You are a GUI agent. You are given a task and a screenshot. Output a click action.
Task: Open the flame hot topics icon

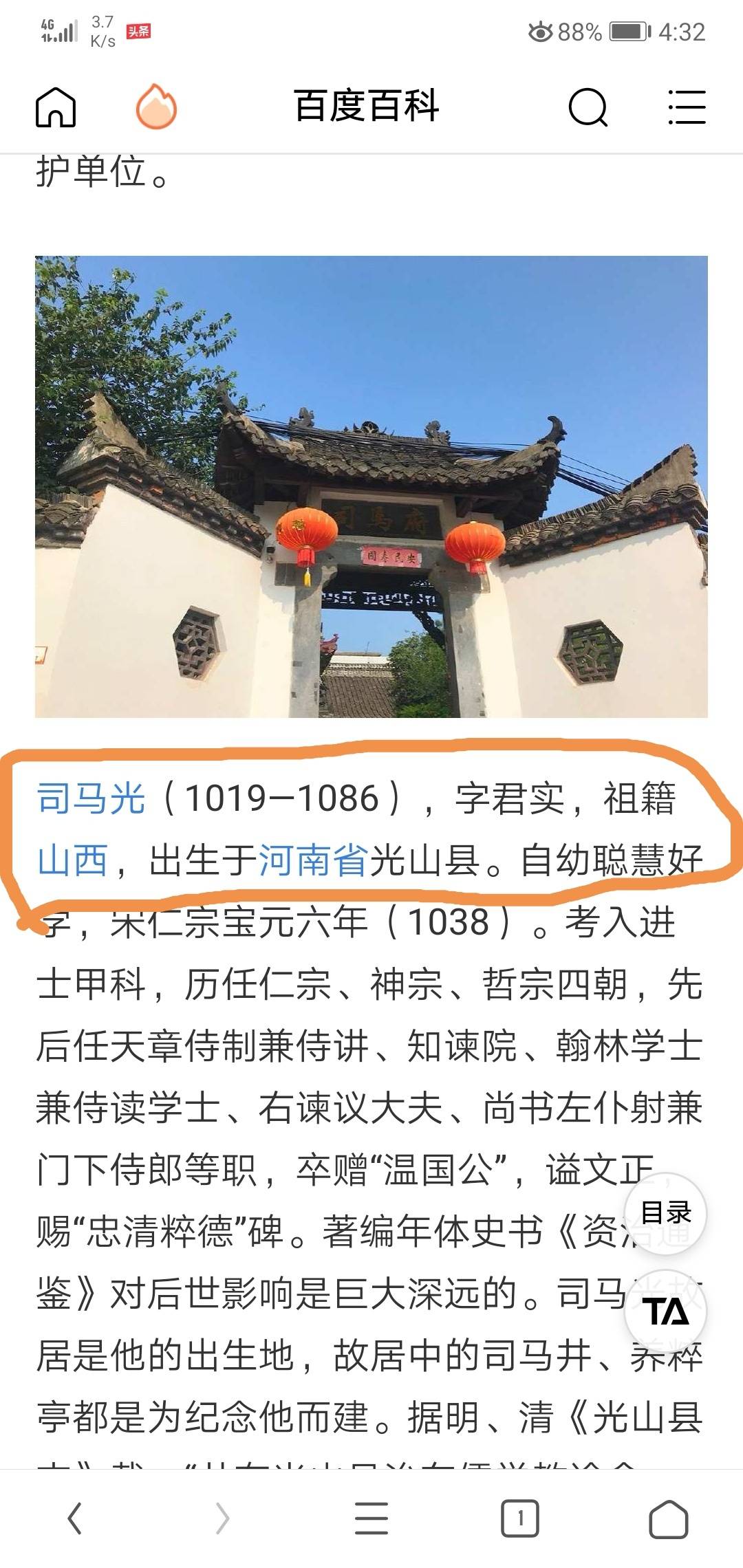(156, 107)
